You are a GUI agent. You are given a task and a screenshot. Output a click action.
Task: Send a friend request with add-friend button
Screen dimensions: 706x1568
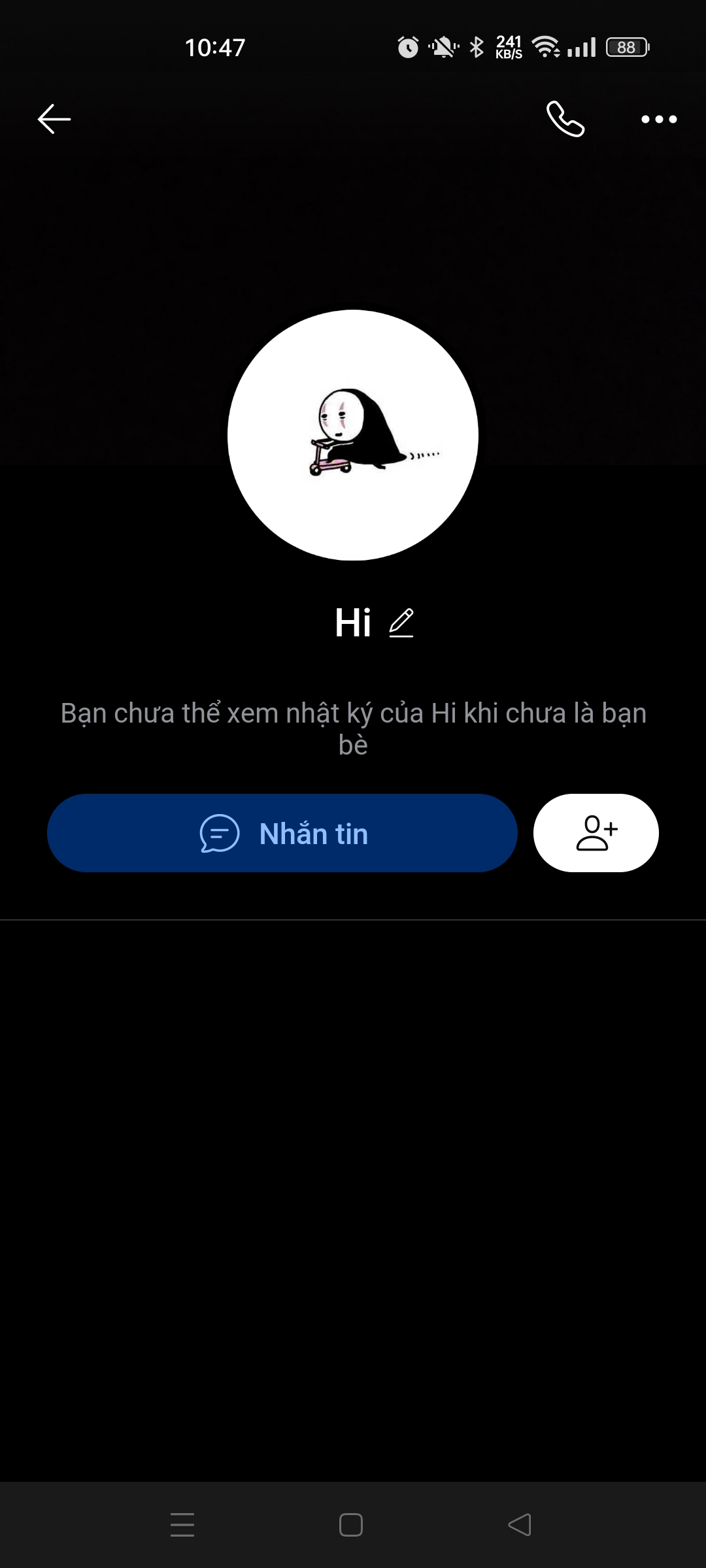[x=596, y=833]
